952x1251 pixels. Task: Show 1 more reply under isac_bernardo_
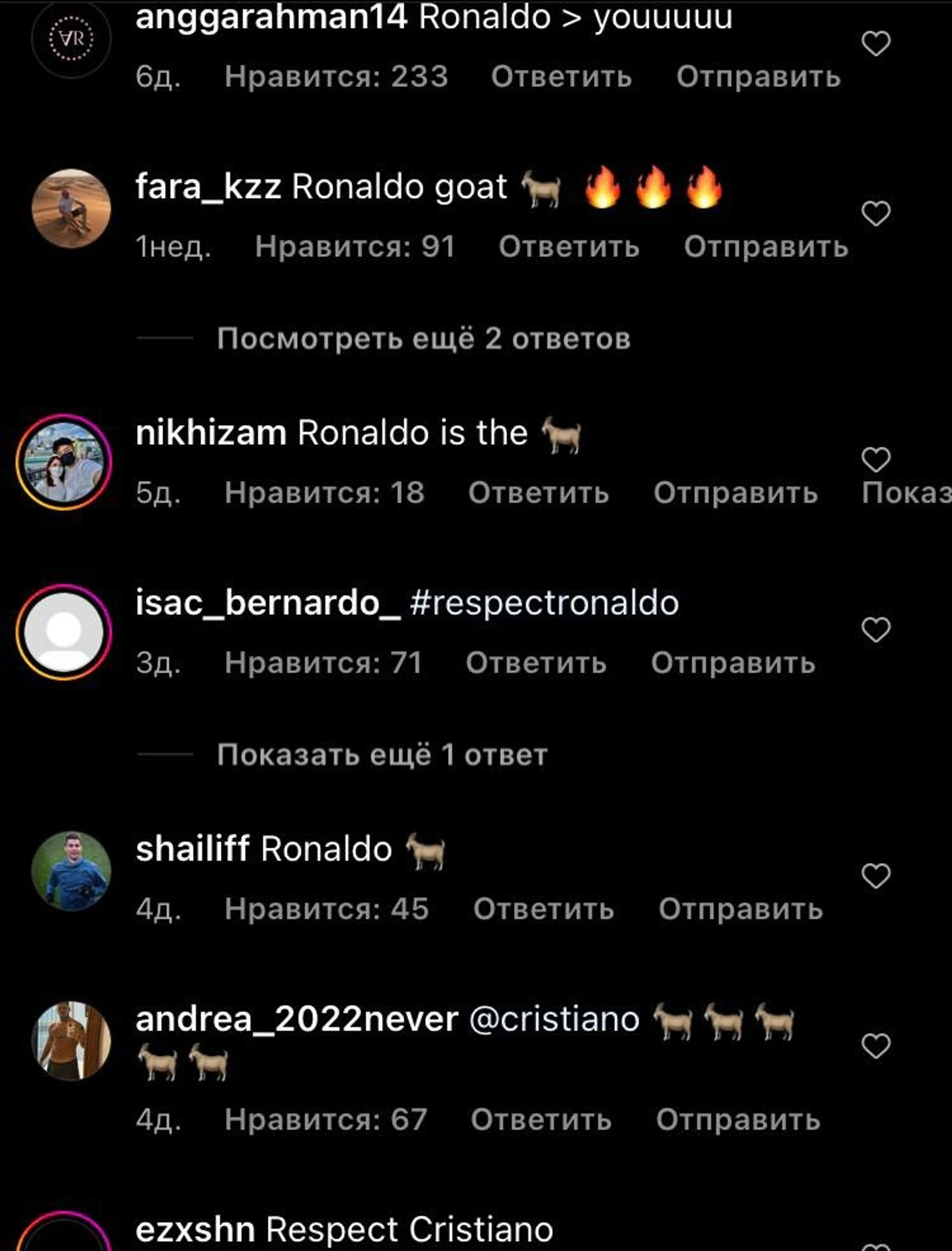tap(381, 755)
